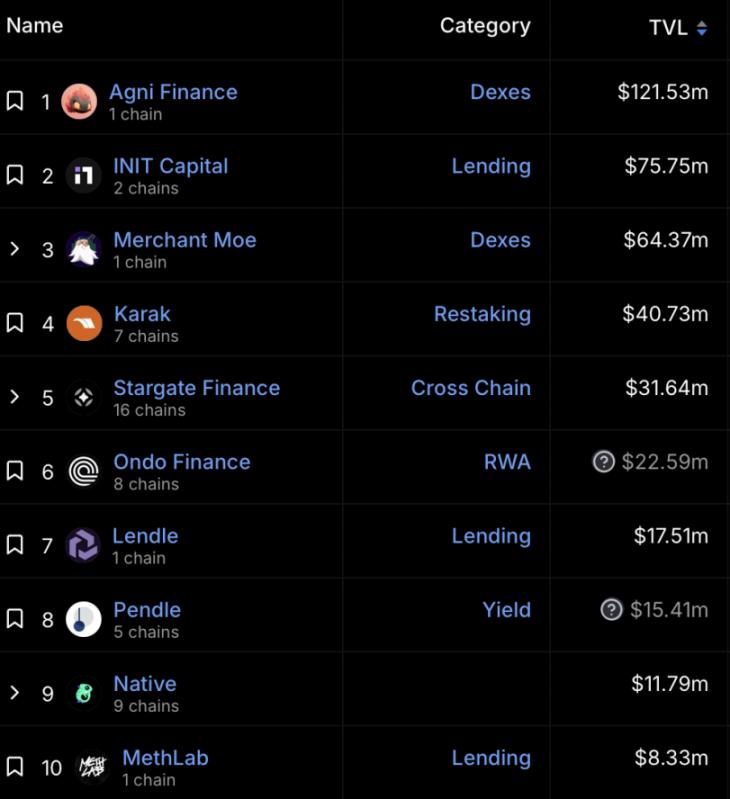This screenshot has width=730, height=799.
Task: Expand the Merchant Moe row
Action: (14, 249)
